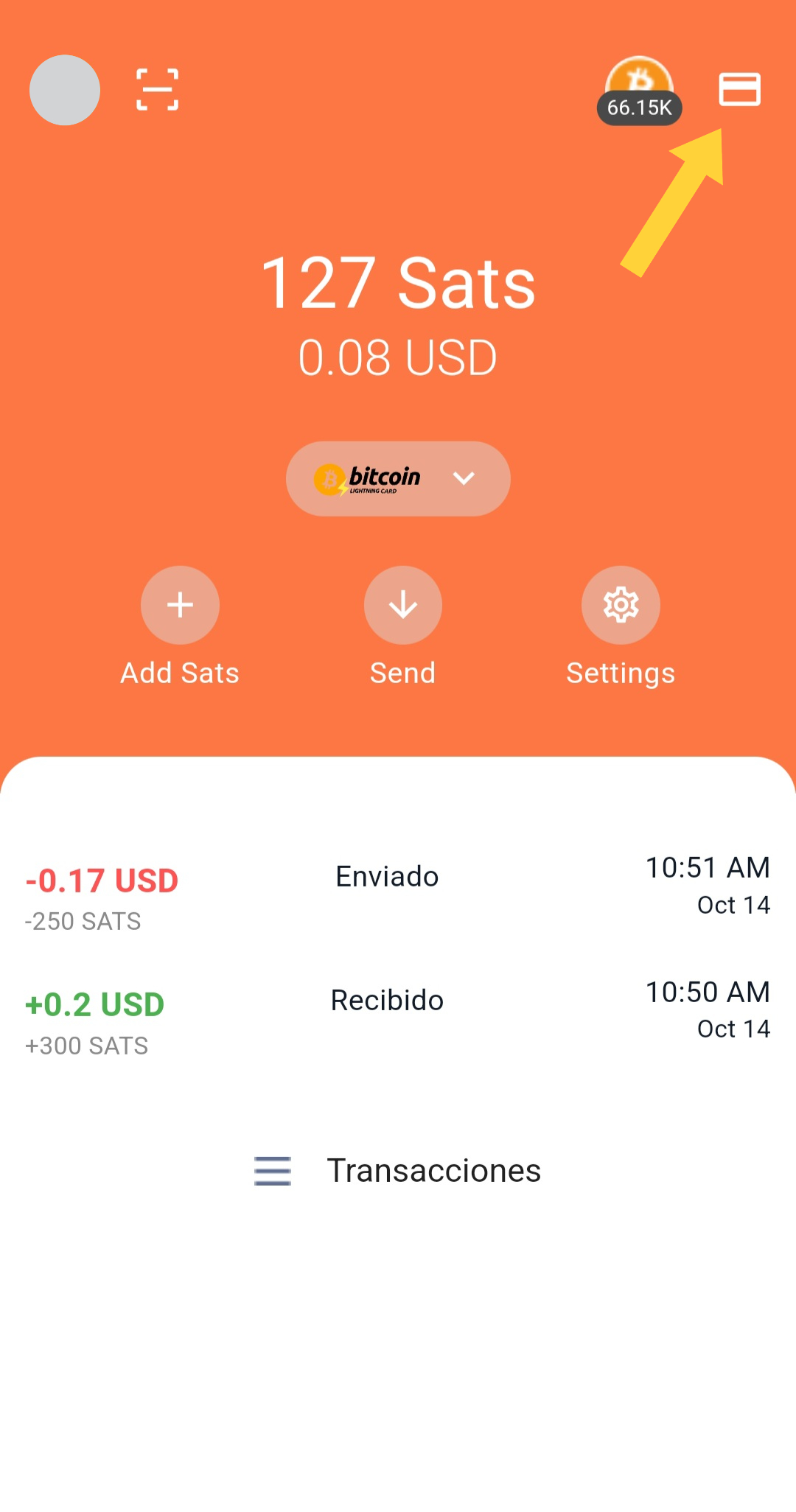Screen dimensions: 796x1512
Task: View all Transacciones
Action: (398, 1171)
